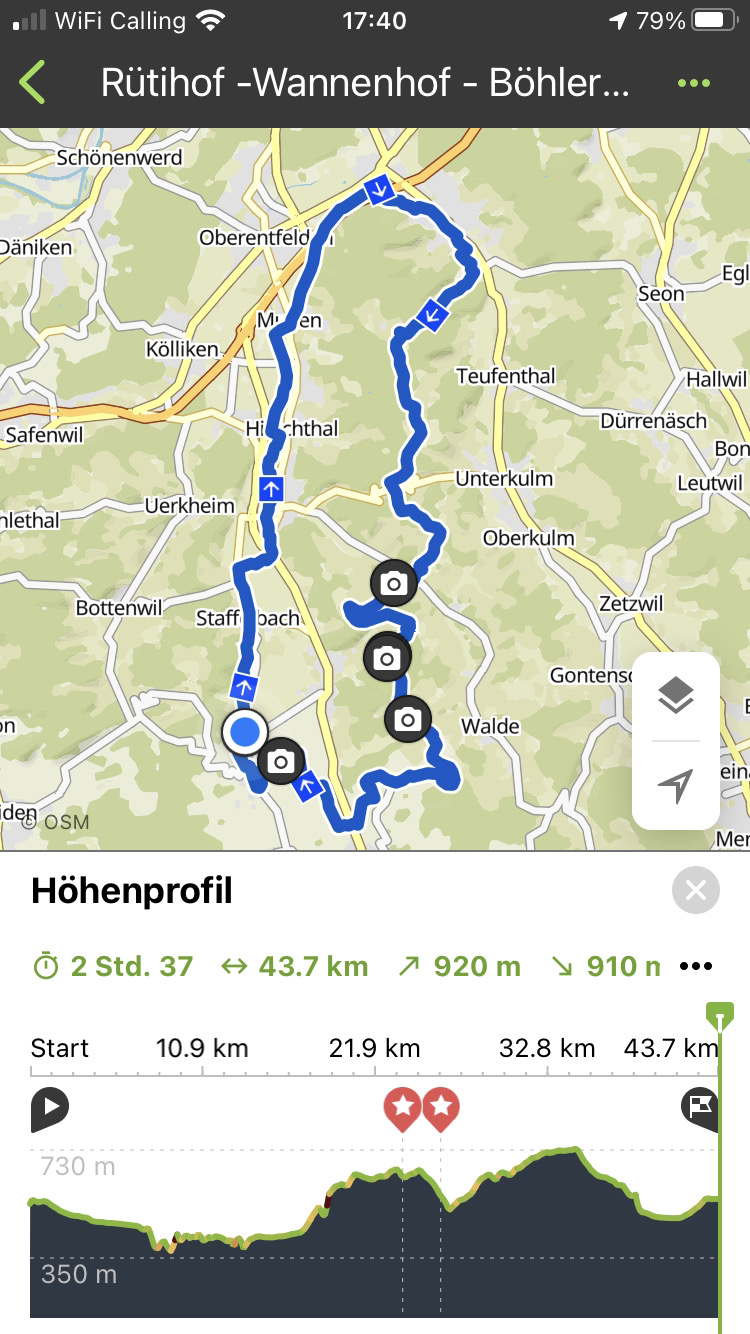Go back using the green arrow
Screen dimensions: 750x1334
click(x=33, y=83)
